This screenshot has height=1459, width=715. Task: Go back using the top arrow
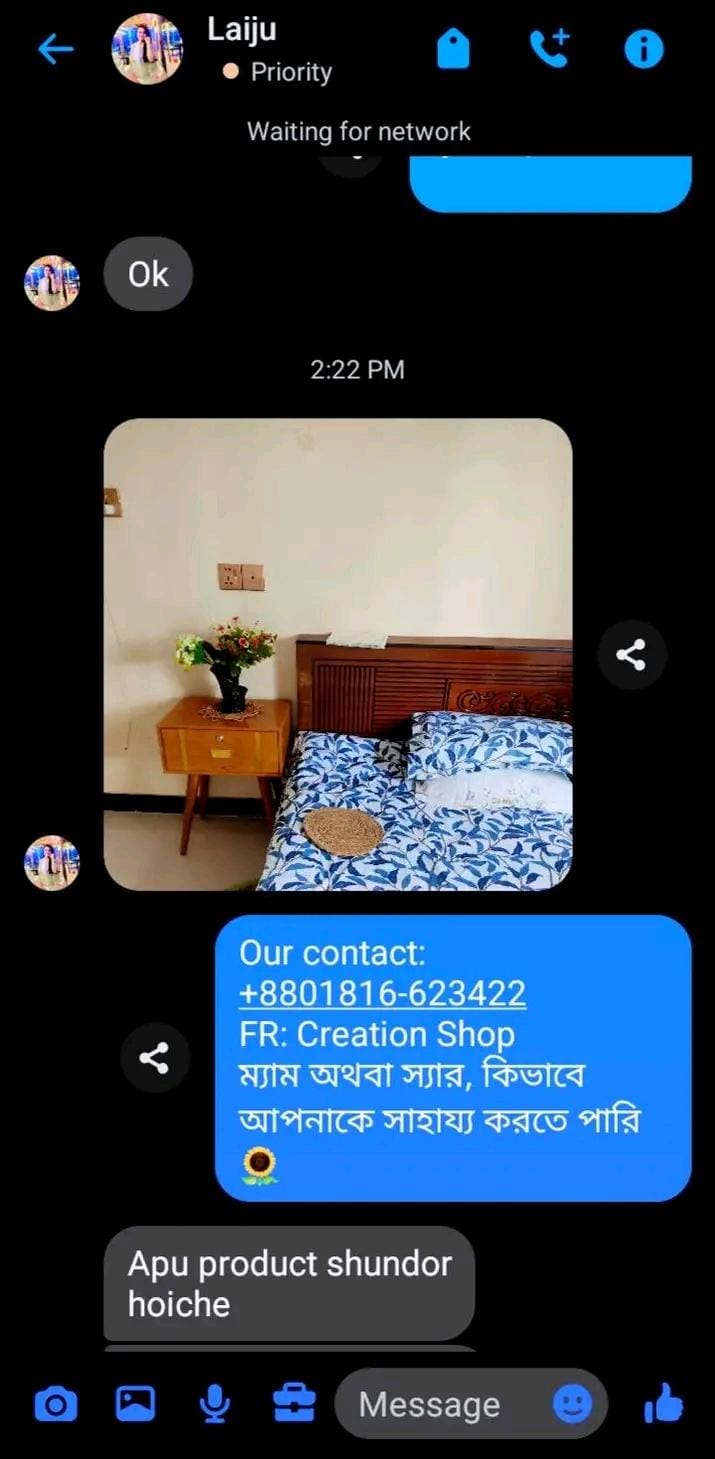(x=55, y=49)
